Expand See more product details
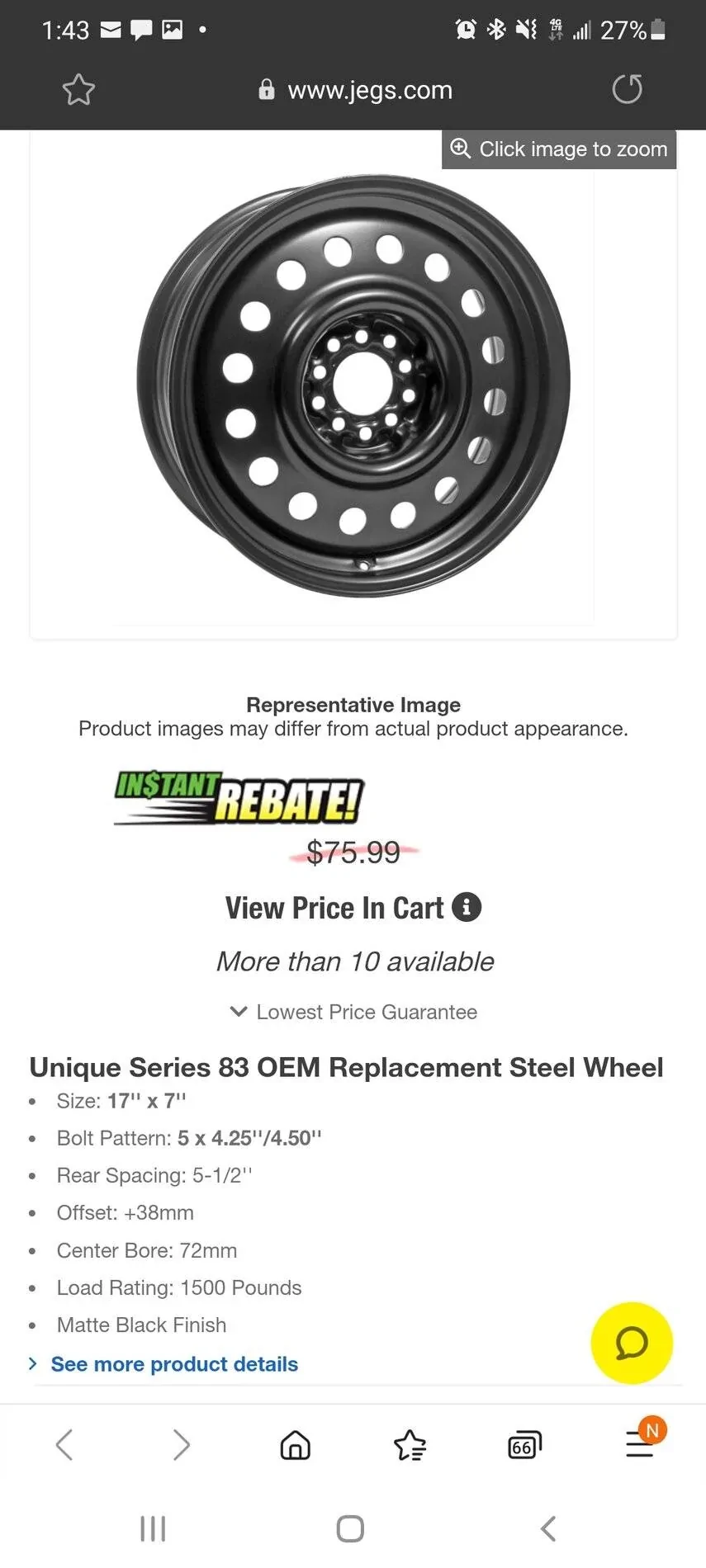Screen dimensions: 706x1568 [x=173, y=1364]
